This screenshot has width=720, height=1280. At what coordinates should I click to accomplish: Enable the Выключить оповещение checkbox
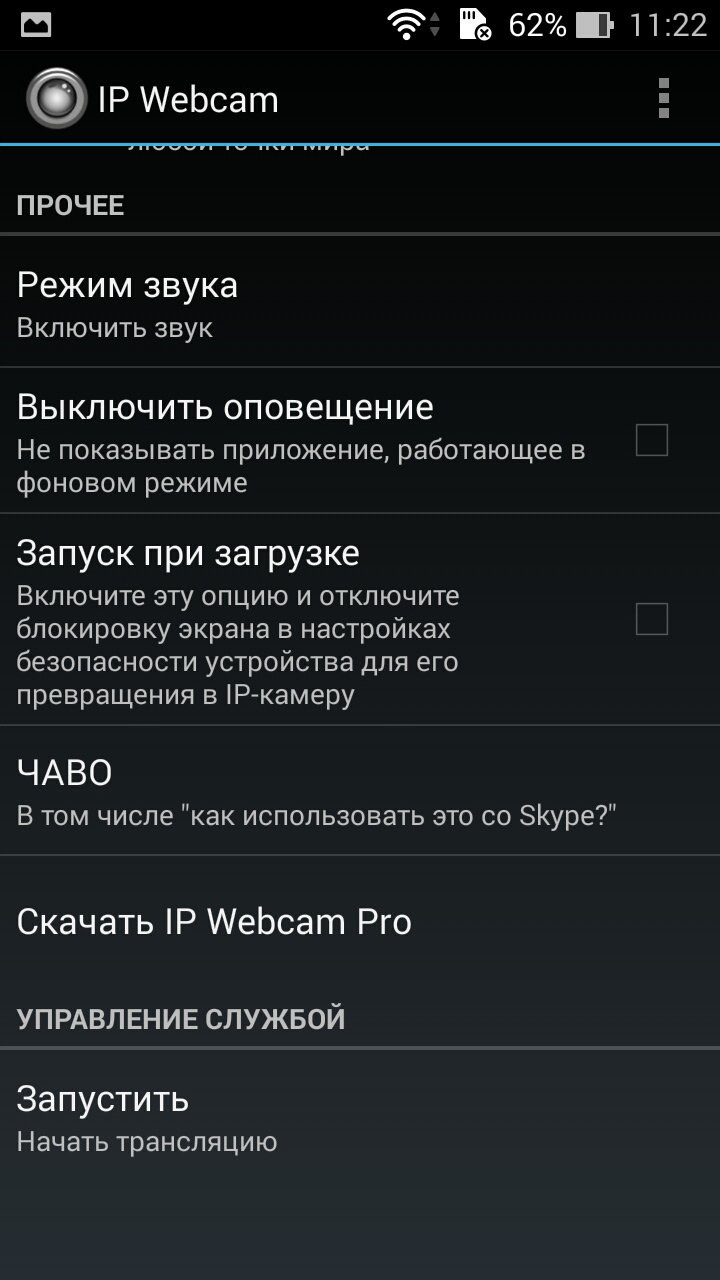pos(651,440)
